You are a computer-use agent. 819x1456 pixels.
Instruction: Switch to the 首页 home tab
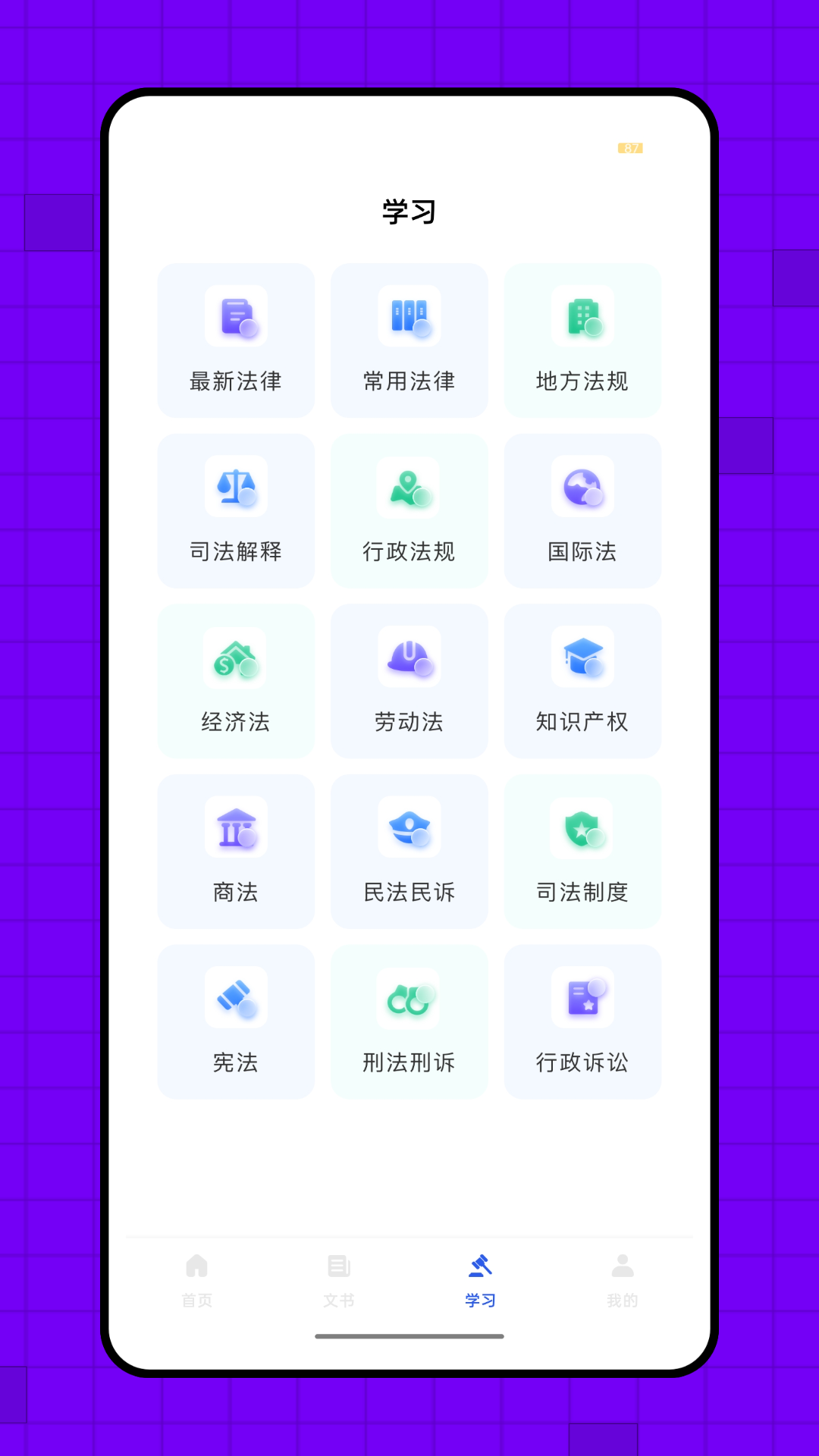click(x=196, y=1279)
